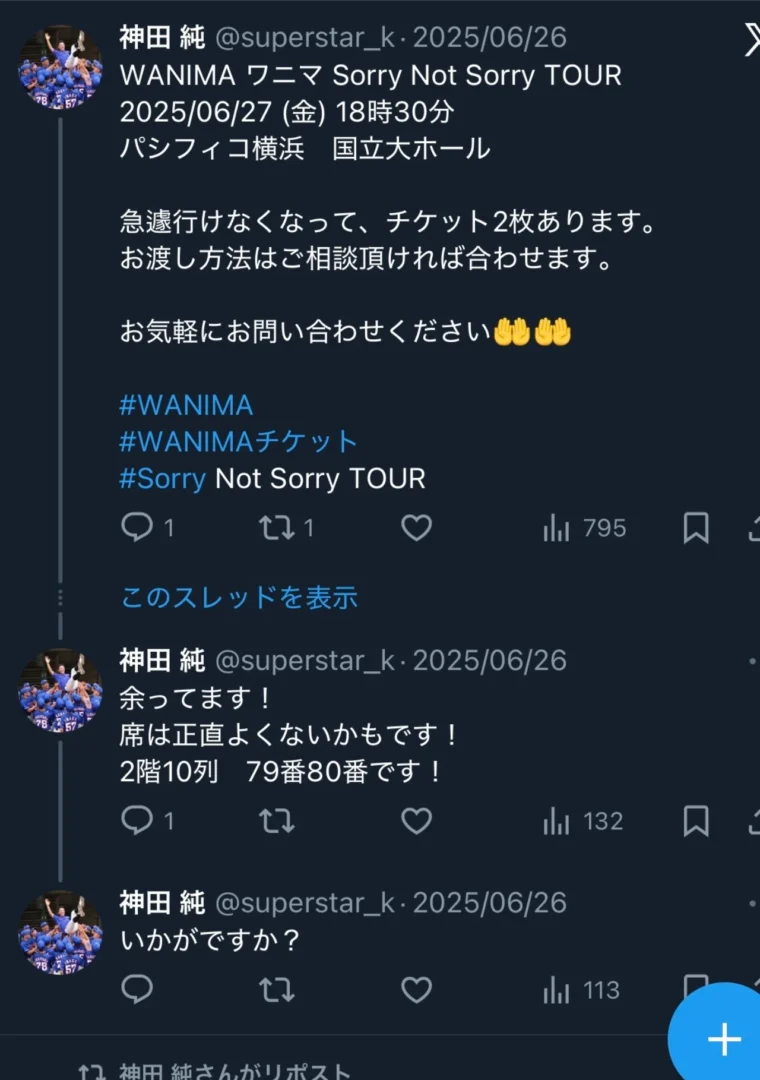760x1080 pixels.
Task: Open #WANIMAチケット hashtag
Action: 238,441
